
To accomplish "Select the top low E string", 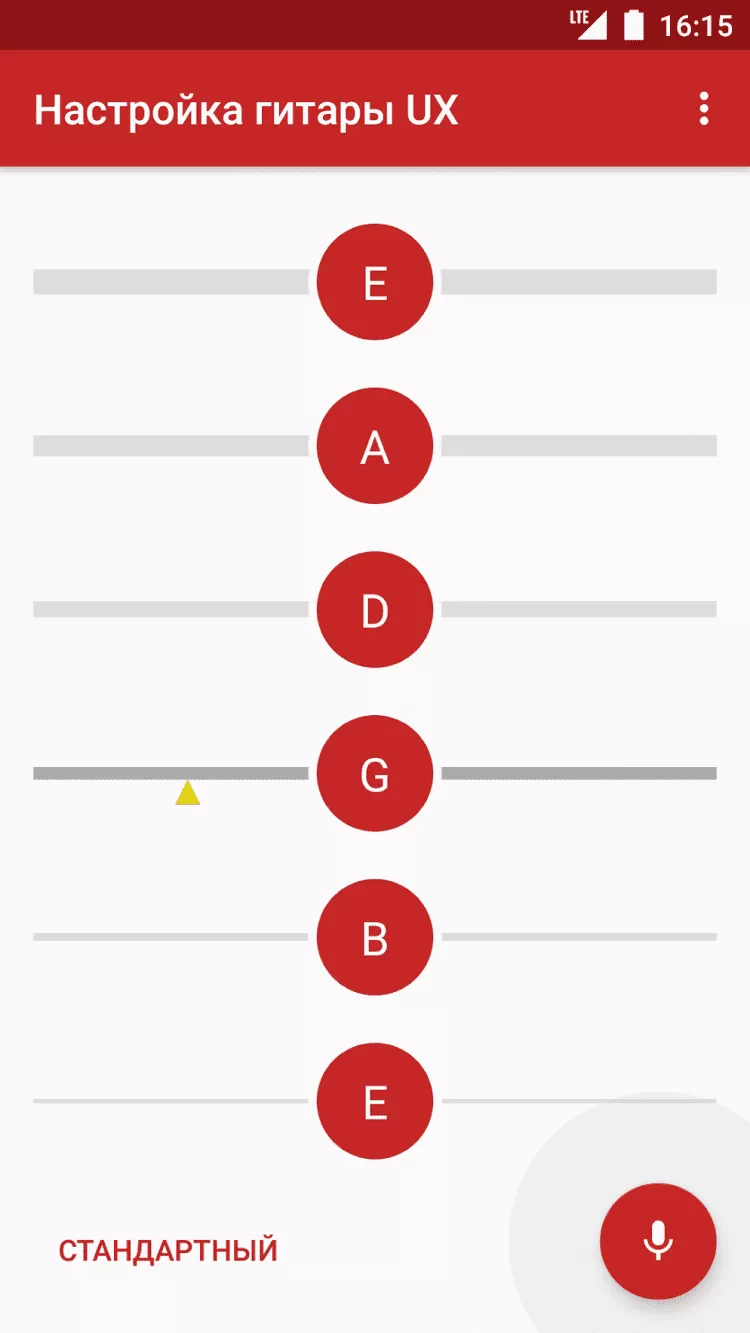I will (375, 283).
